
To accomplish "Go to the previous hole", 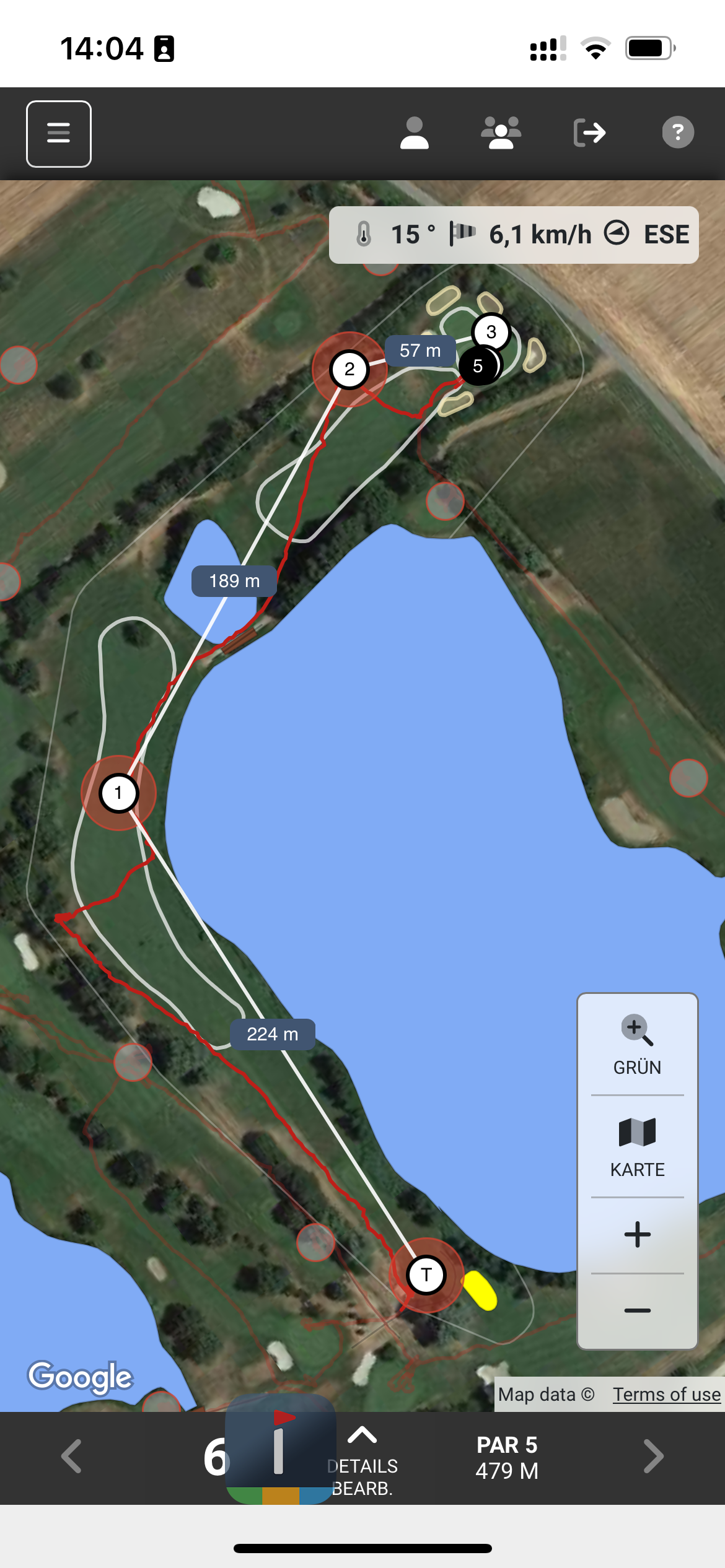I will pyautogui.click(x=71, y=1457).
